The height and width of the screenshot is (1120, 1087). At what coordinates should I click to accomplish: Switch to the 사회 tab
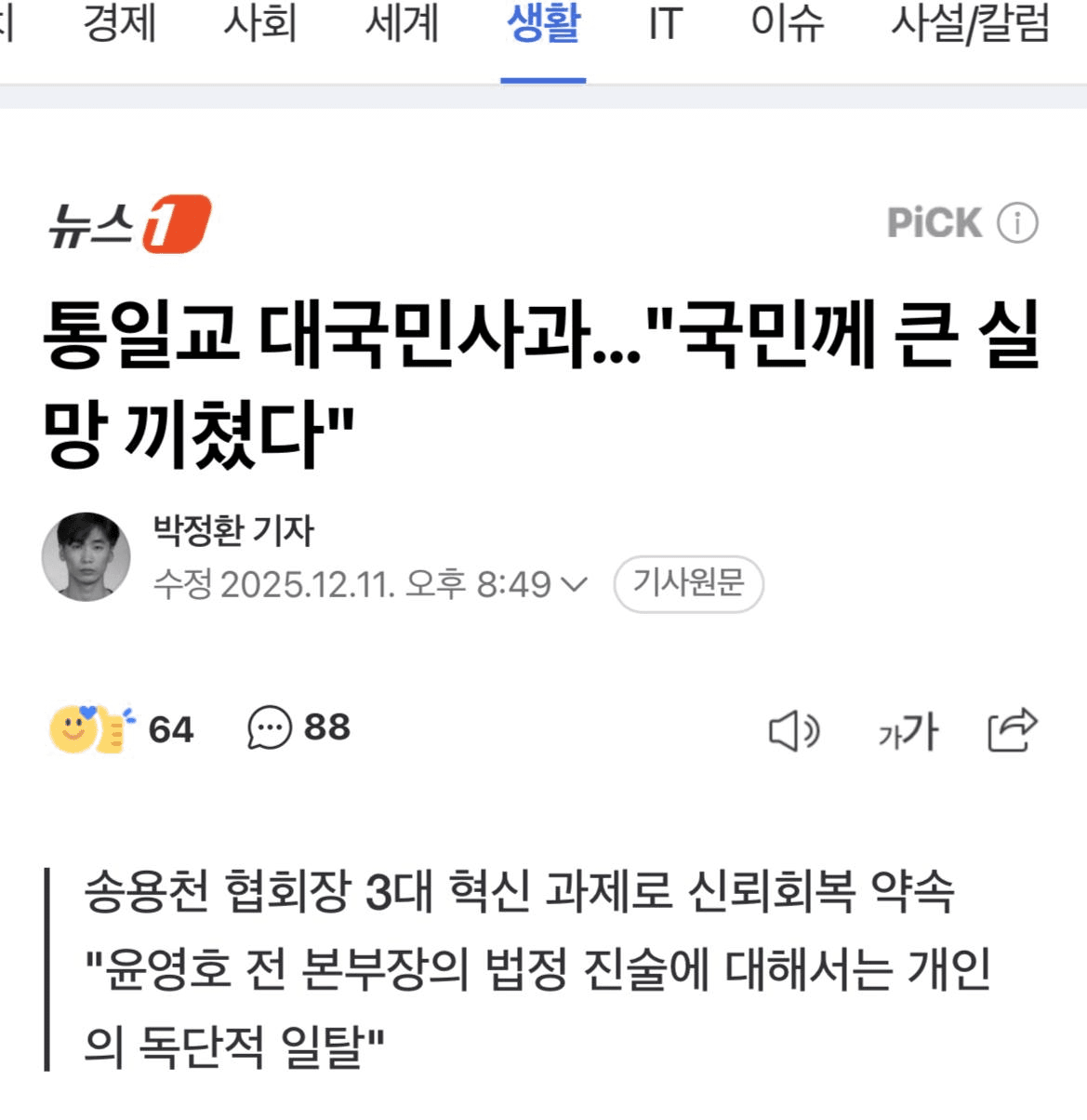pyautogui.click(x=259, y=24)
